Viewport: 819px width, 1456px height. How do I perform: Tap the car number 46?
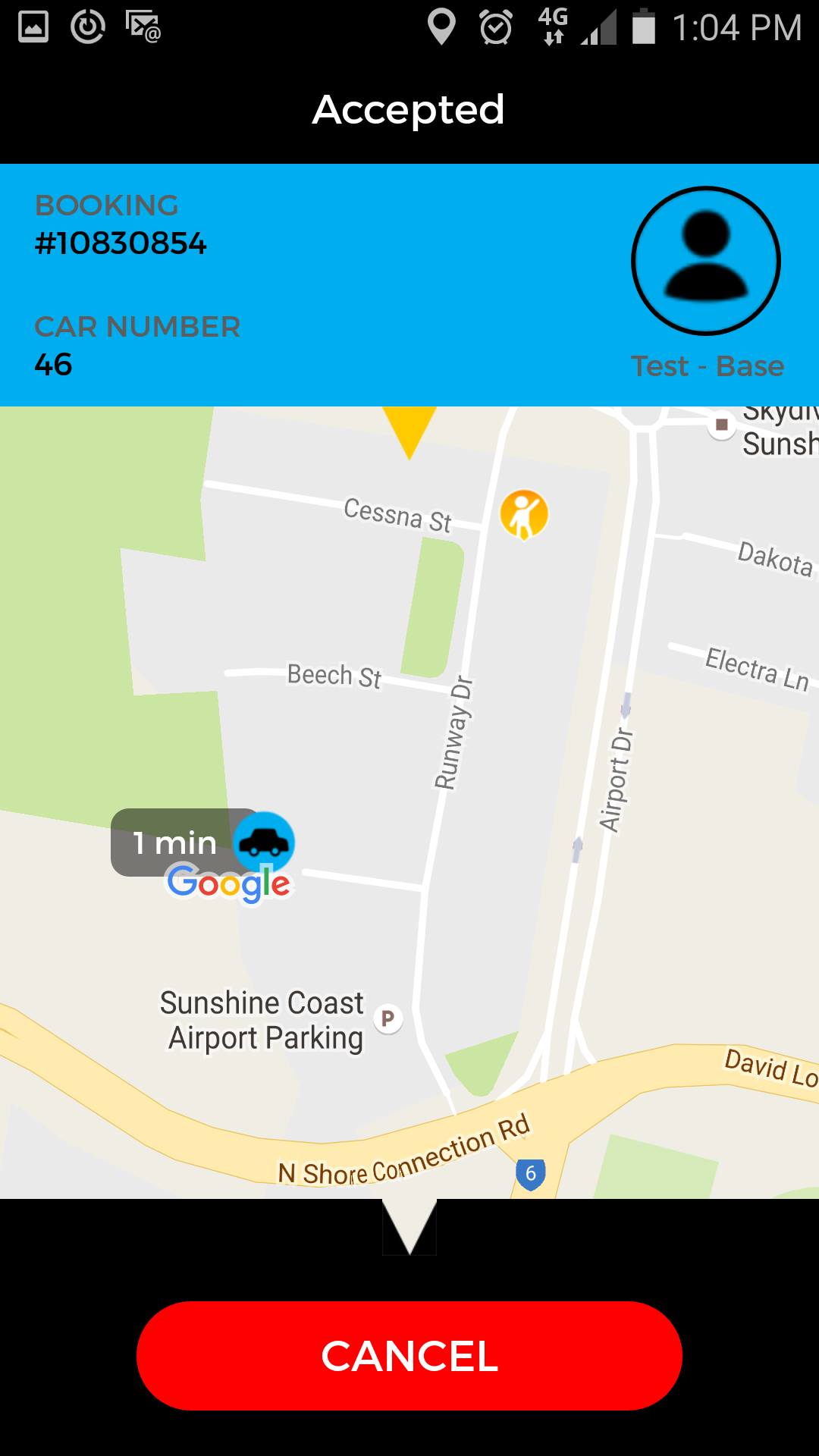[52, 365]
